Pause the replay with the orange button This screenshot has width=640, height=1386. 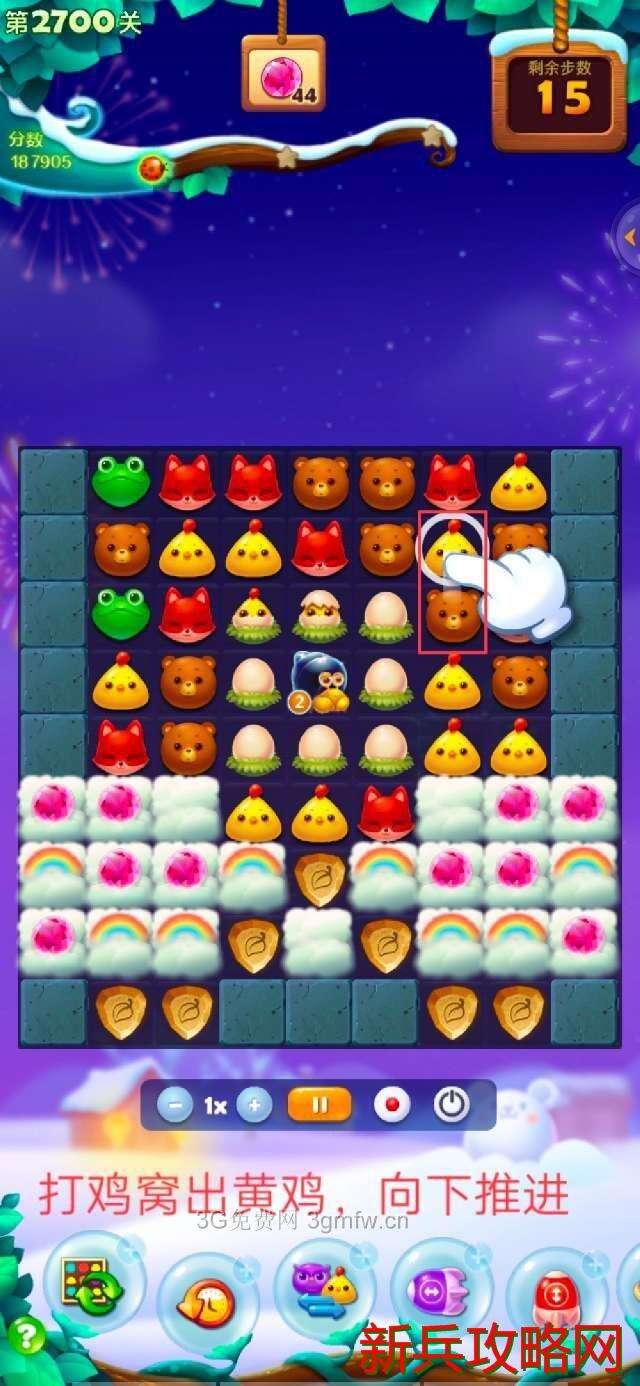[x=320, y=1105]
